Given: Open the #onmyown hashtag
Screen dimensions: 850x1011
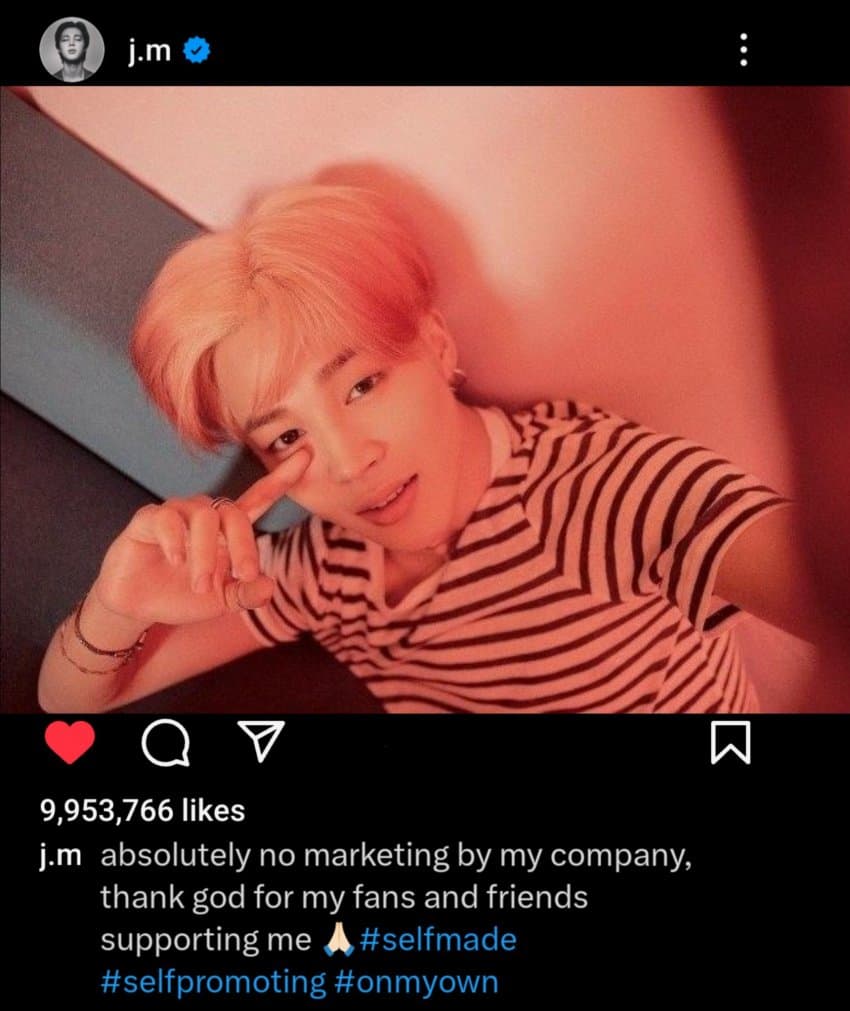Looking at the screenshot, I should [x=416, y=982].
